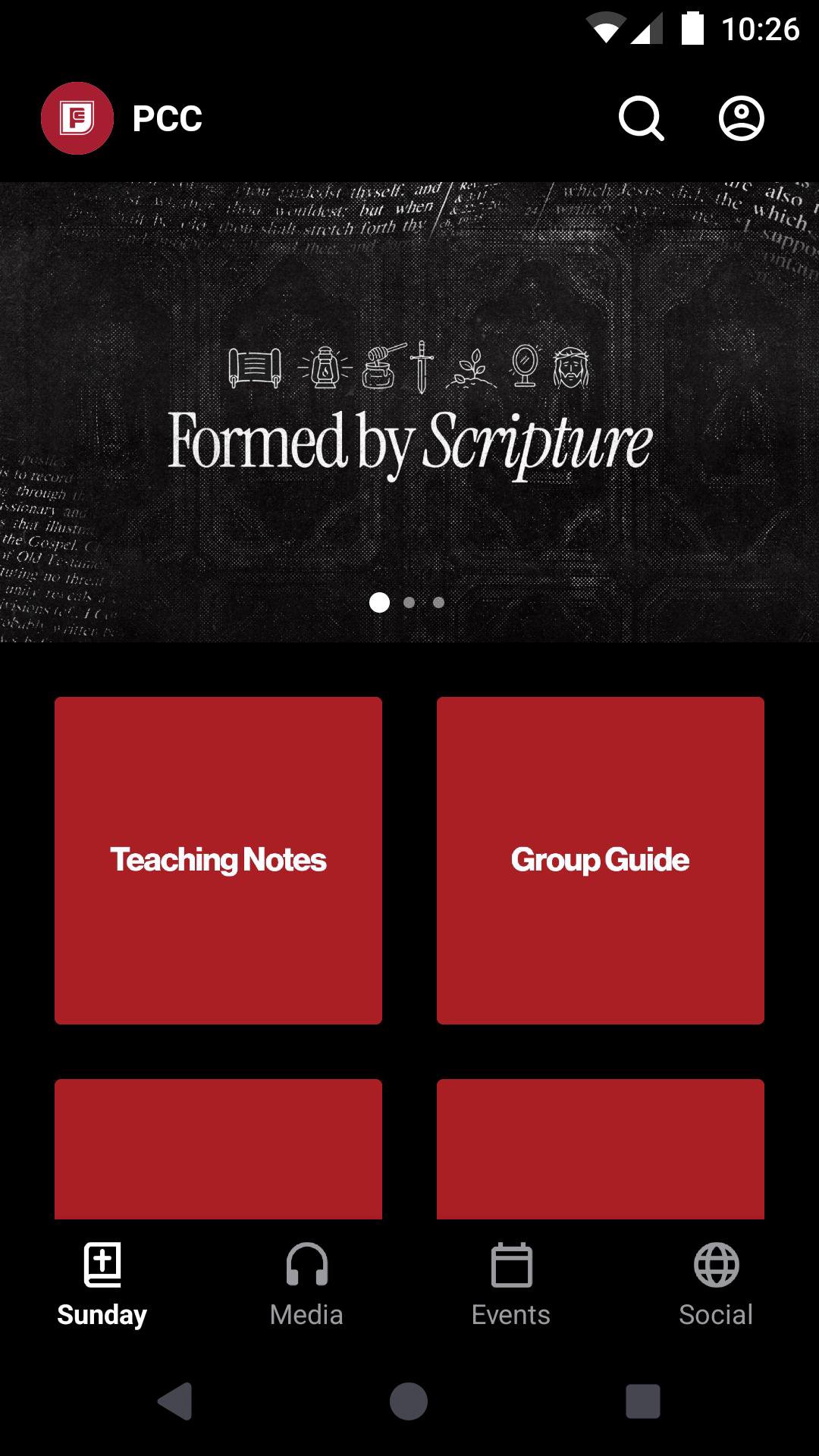Open the search icon
This screenshot has width=819, height=1456.
pyautogui.click(x=641, y=118)
